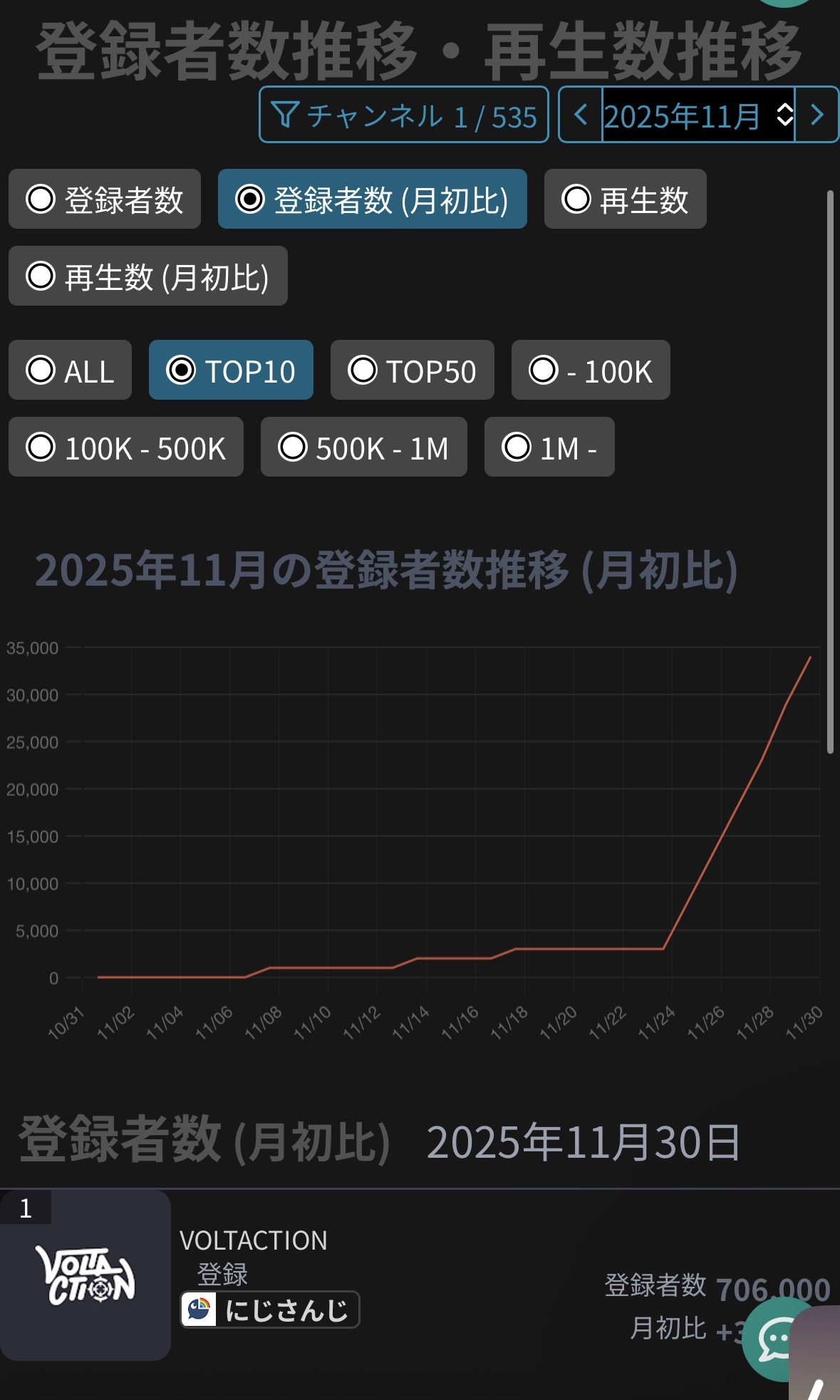Choose the ALL channels filter
This screenshot has height=1400, width=840.
(70, 370)
